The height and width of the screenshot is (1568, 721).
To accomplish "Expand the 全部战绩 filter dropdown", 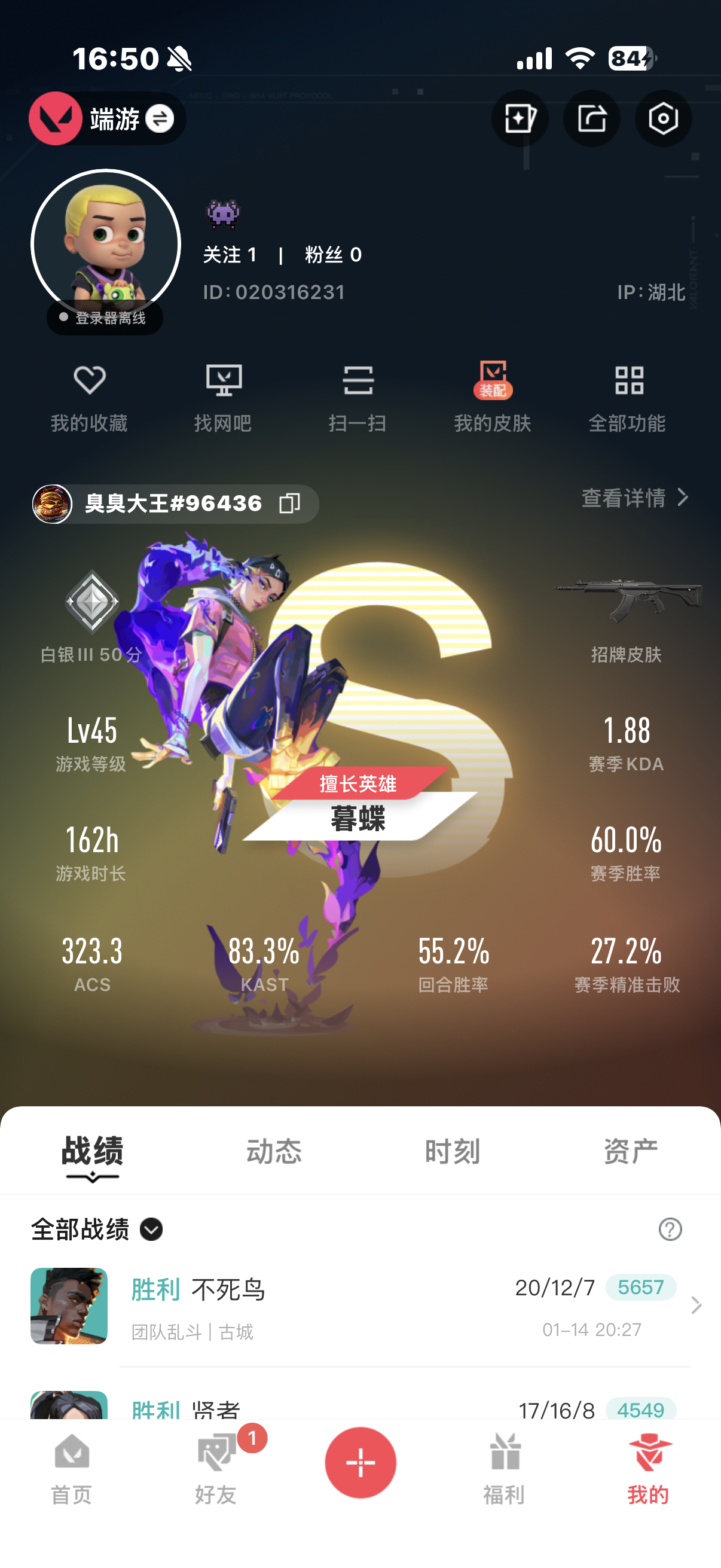I will [x=97, y=1230].
